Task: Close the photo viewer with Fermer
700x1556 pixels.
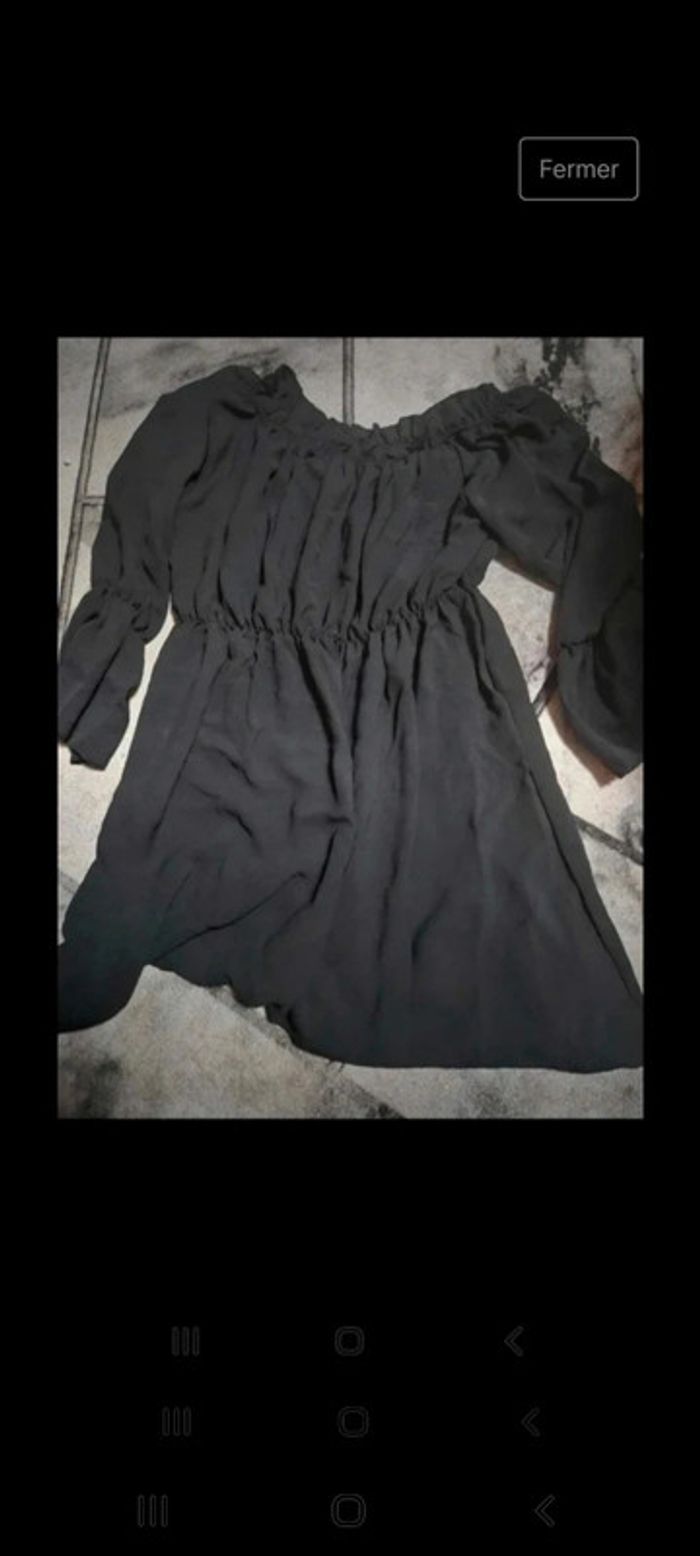Action: click(x=578, y=169)
